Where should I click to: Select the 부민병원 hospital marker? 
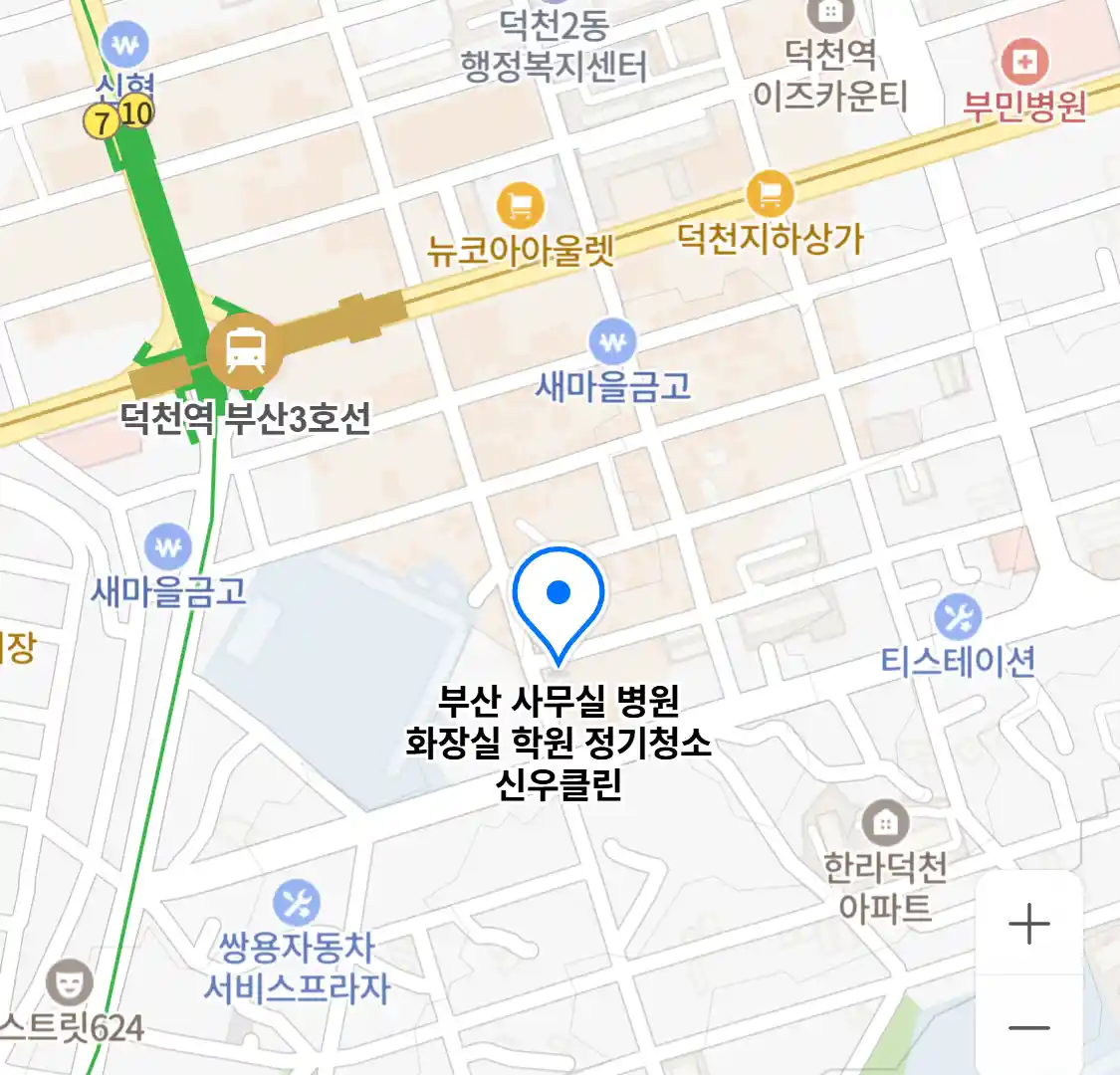click(1024, 63)
